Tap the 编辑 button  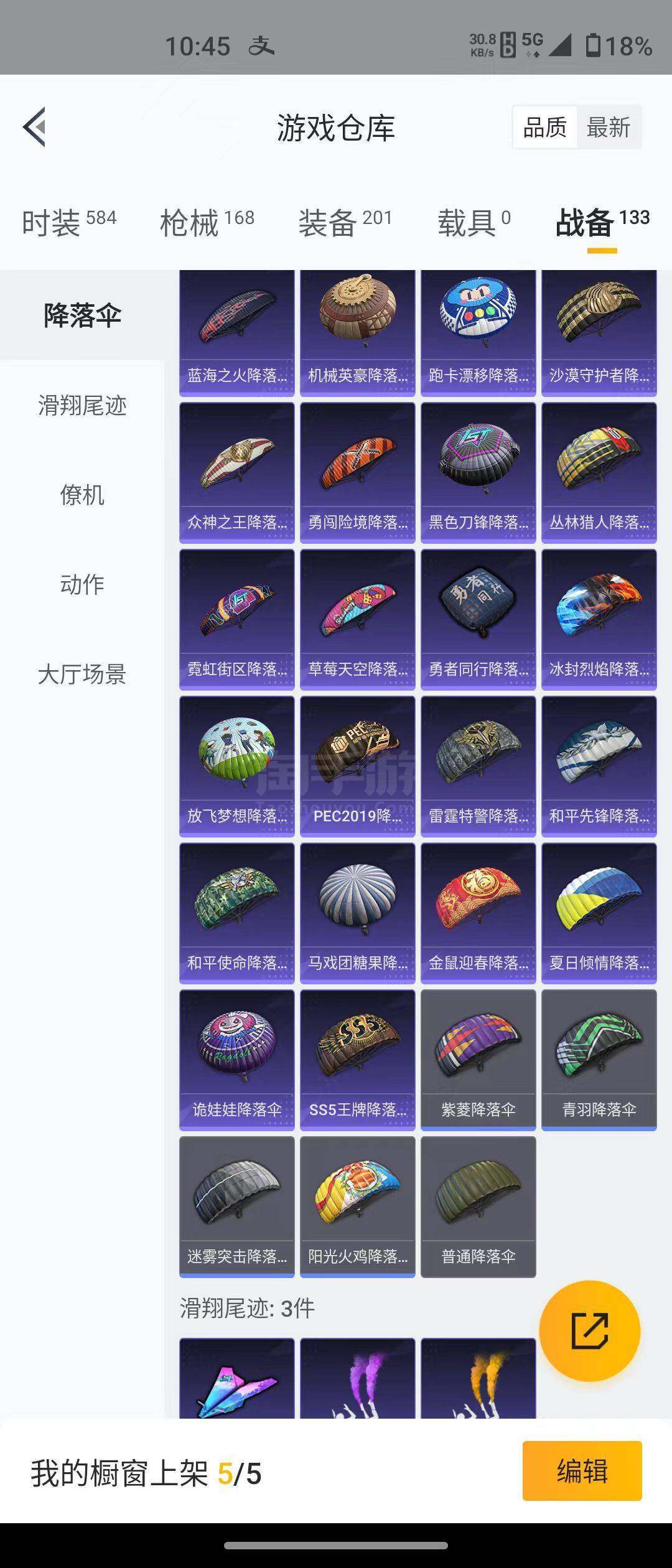click(x=582, y=1471)
